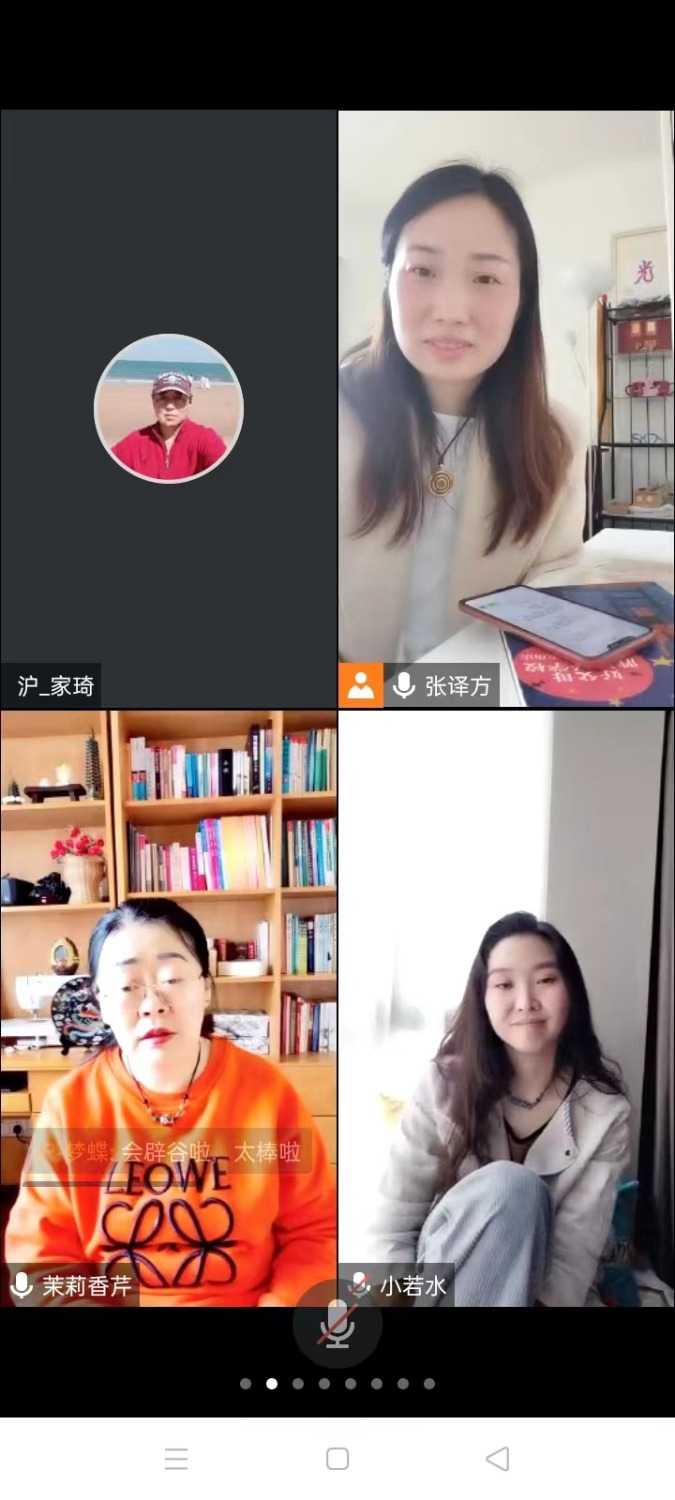Tap the system back button
Image resolution: width=675 pixels, height=1500 pixels.
click(x=497, y=1459)
